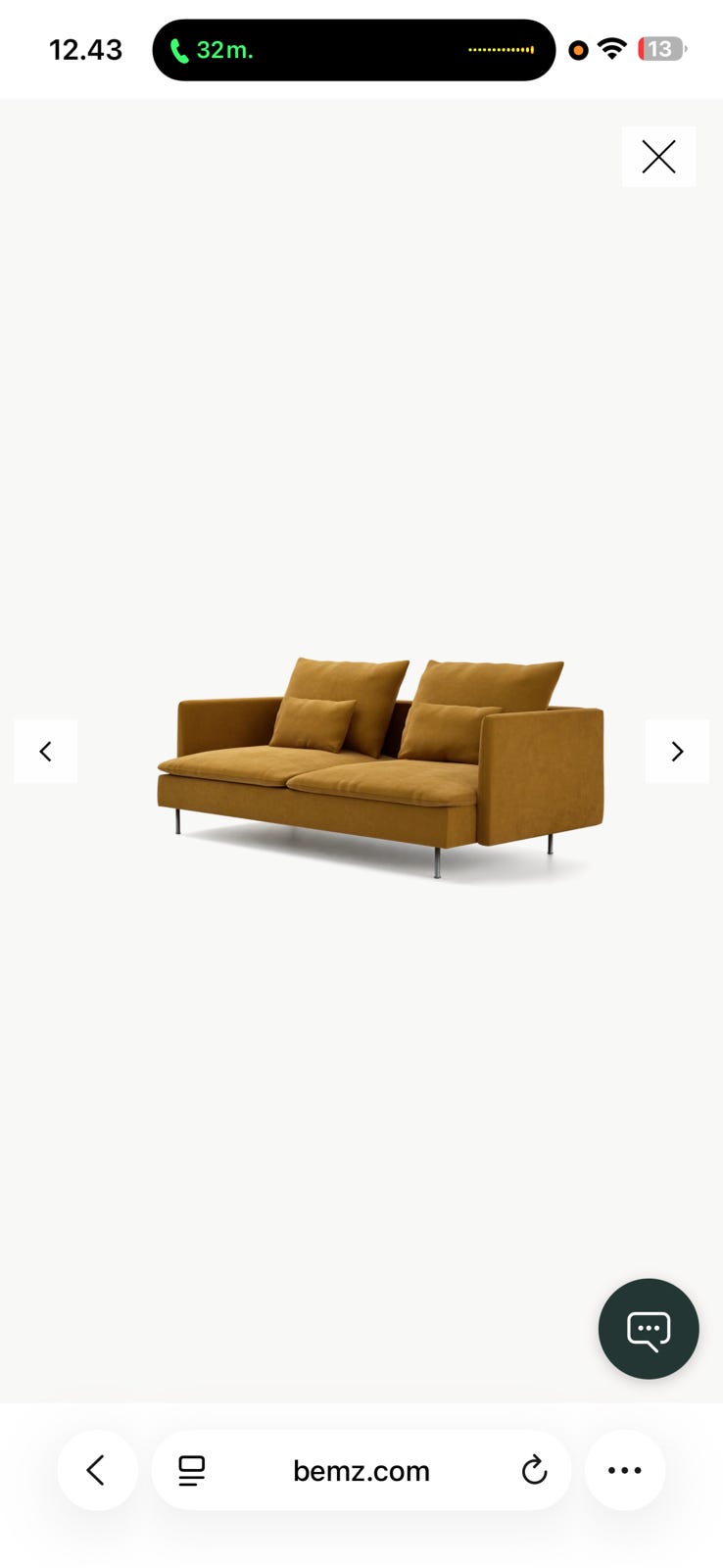Image resolution: width=723 pixels, height=1568 pixels.
Task: Show the previous sofa image
Action: 45,752
